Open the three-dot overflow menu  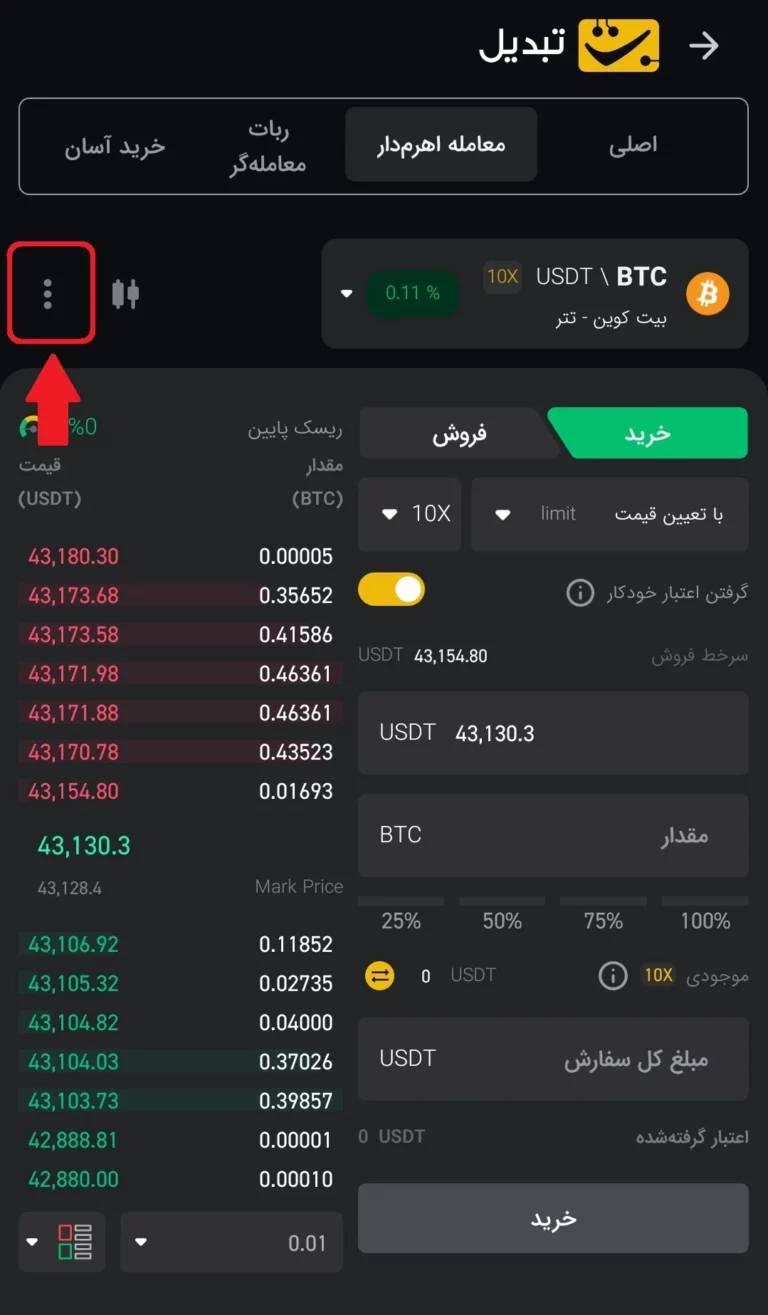pos(48,294)
